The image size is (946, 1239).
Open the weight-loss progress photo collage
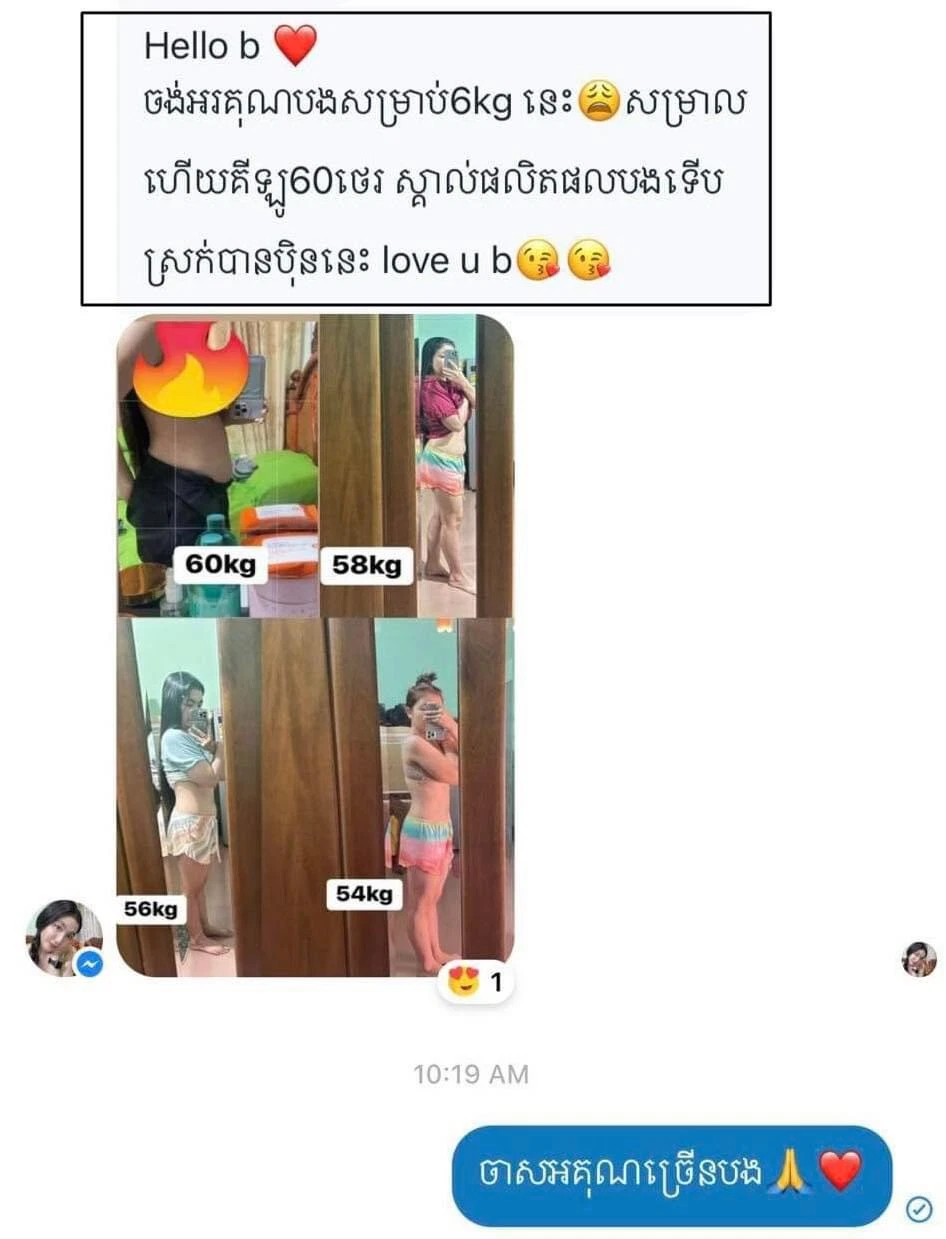coord(315,645)
